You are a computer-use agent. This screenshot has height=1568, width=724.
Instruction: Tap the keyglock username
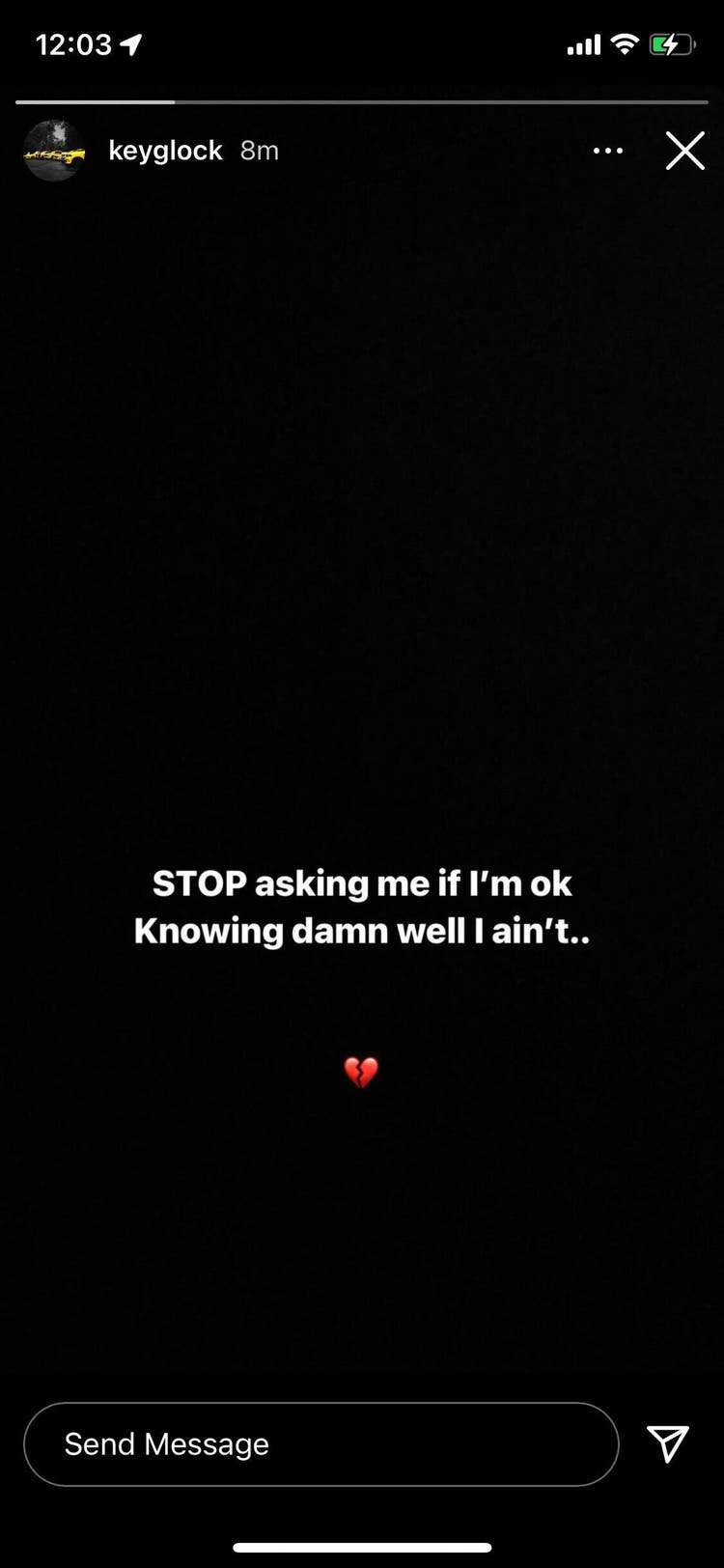coord(165,151)
